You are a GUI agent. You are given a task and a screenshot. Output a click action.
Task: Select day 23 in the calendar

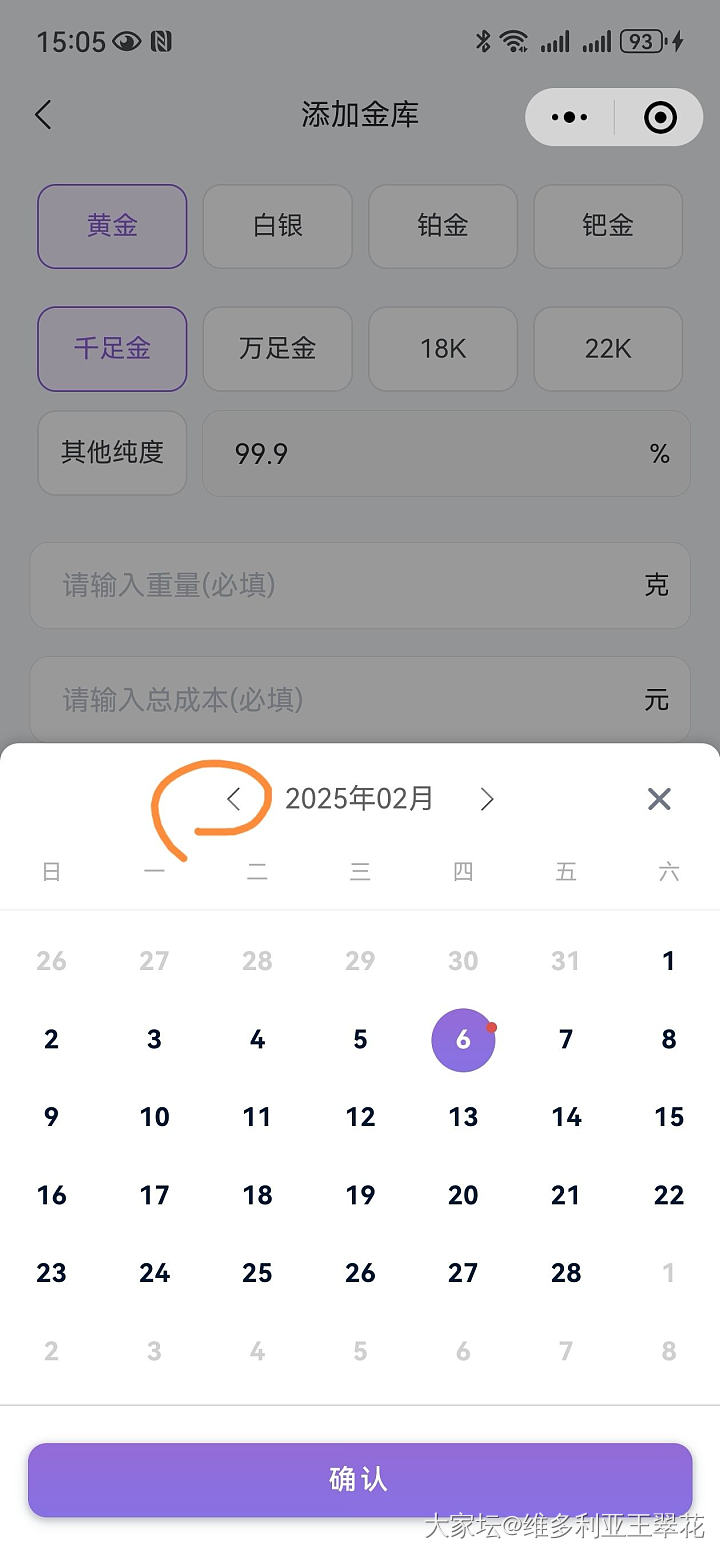pyautogui.click(x=51, y=1273)
